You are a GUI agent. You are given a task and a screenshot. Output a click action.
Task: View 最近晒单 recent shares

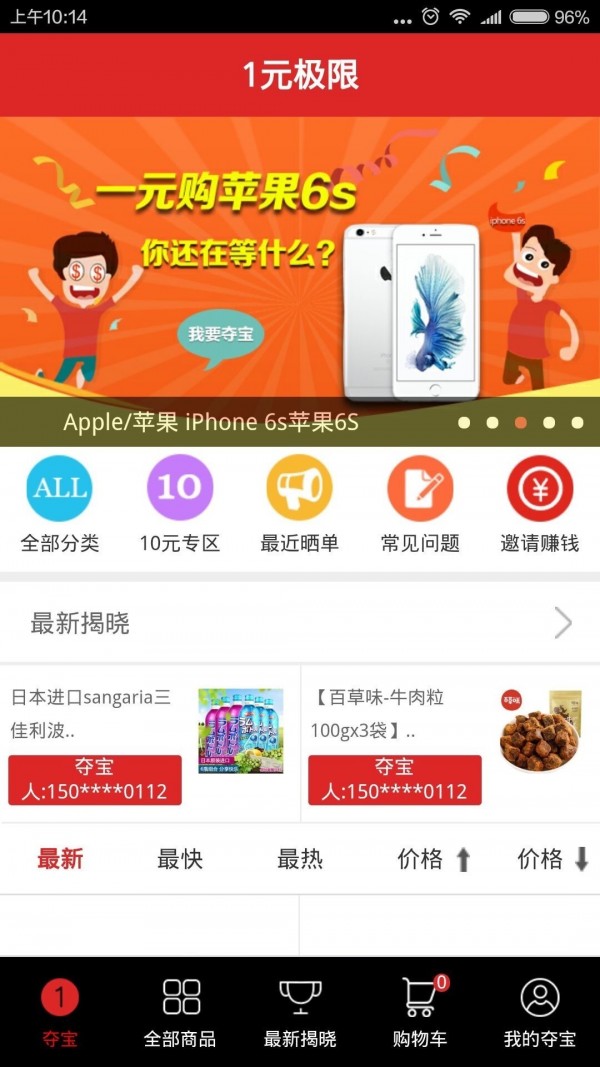(x=299, y=504)
